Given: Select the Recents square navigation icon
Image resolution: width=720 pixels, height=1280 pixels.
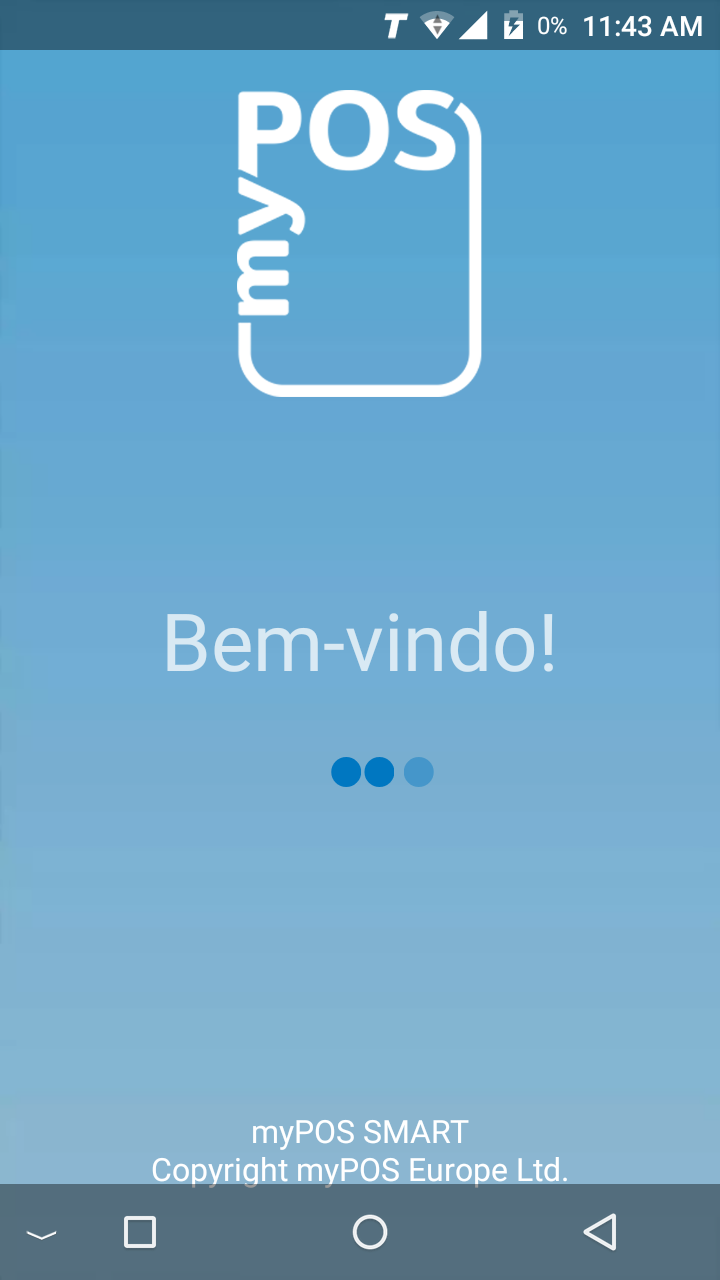Looking at the screenshot, I should [x=140, y=1233].
